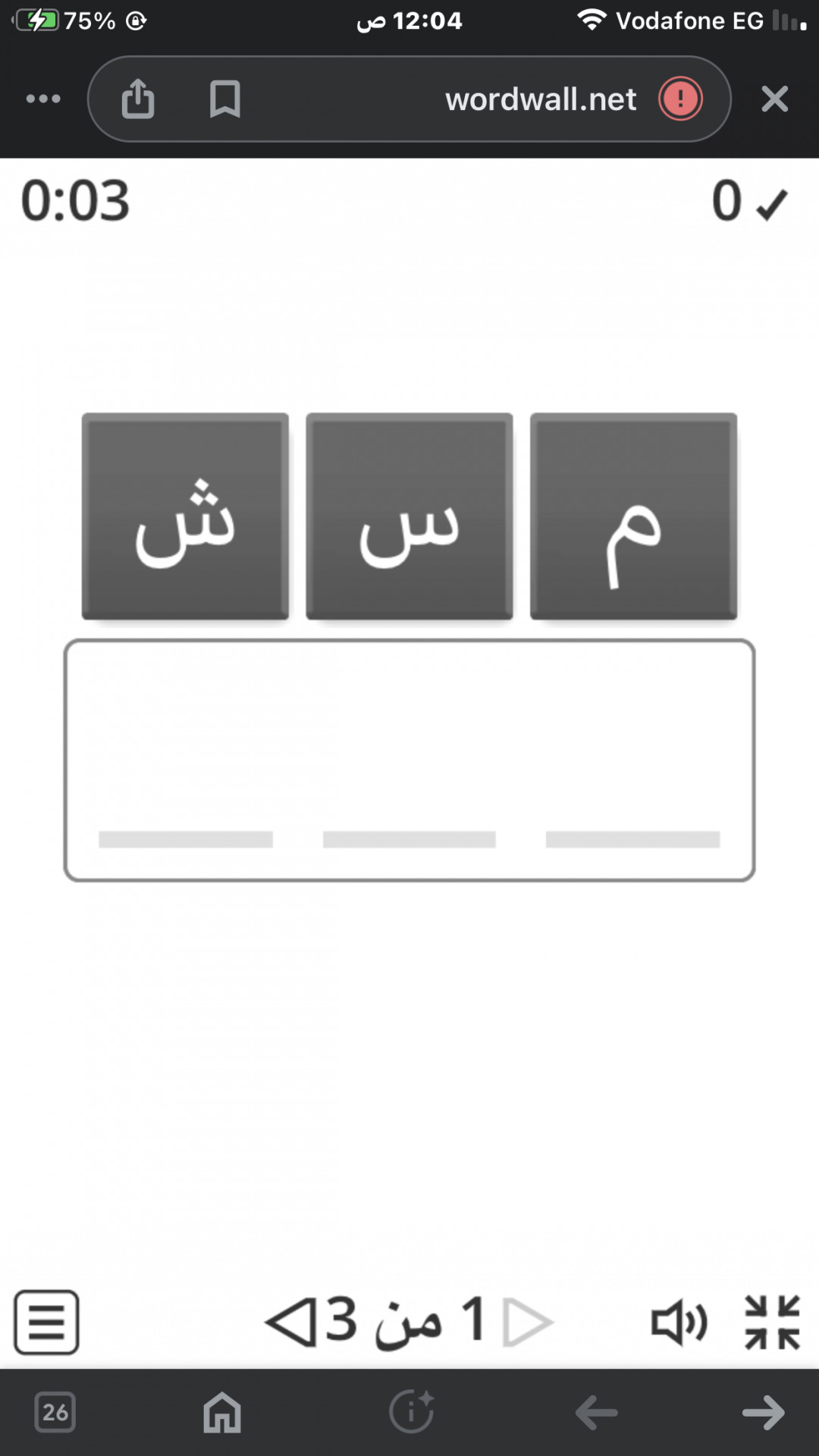Open the tabs switcher showing 26
Screen dimensions: 819x1456
[55, 1412]
